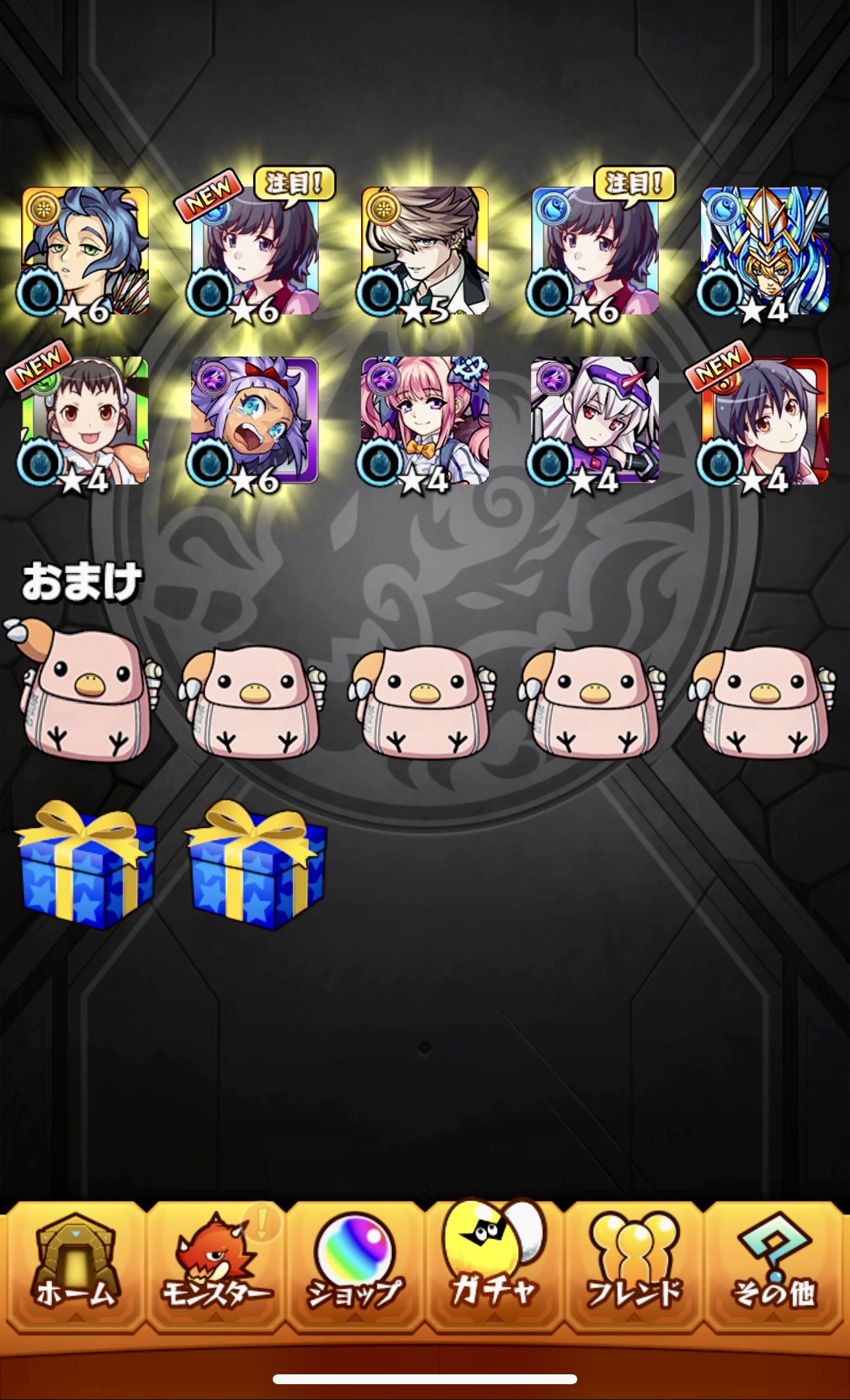This screenshot has height=1400, width=850.
Task: Open the white-haired ★4 girl with red eyes
Action: (595, 421)
